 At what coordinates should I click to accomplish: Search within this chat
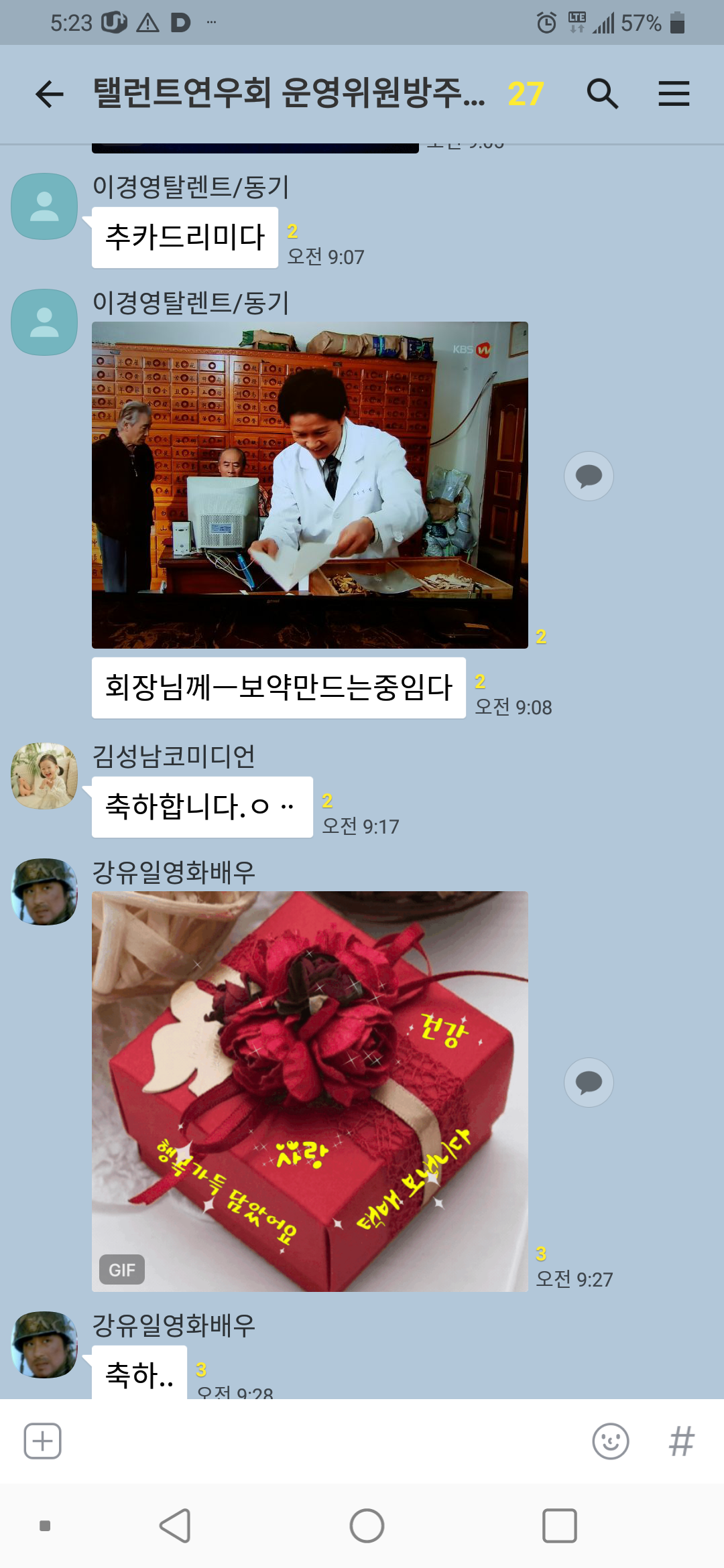[x=602, y=94]
